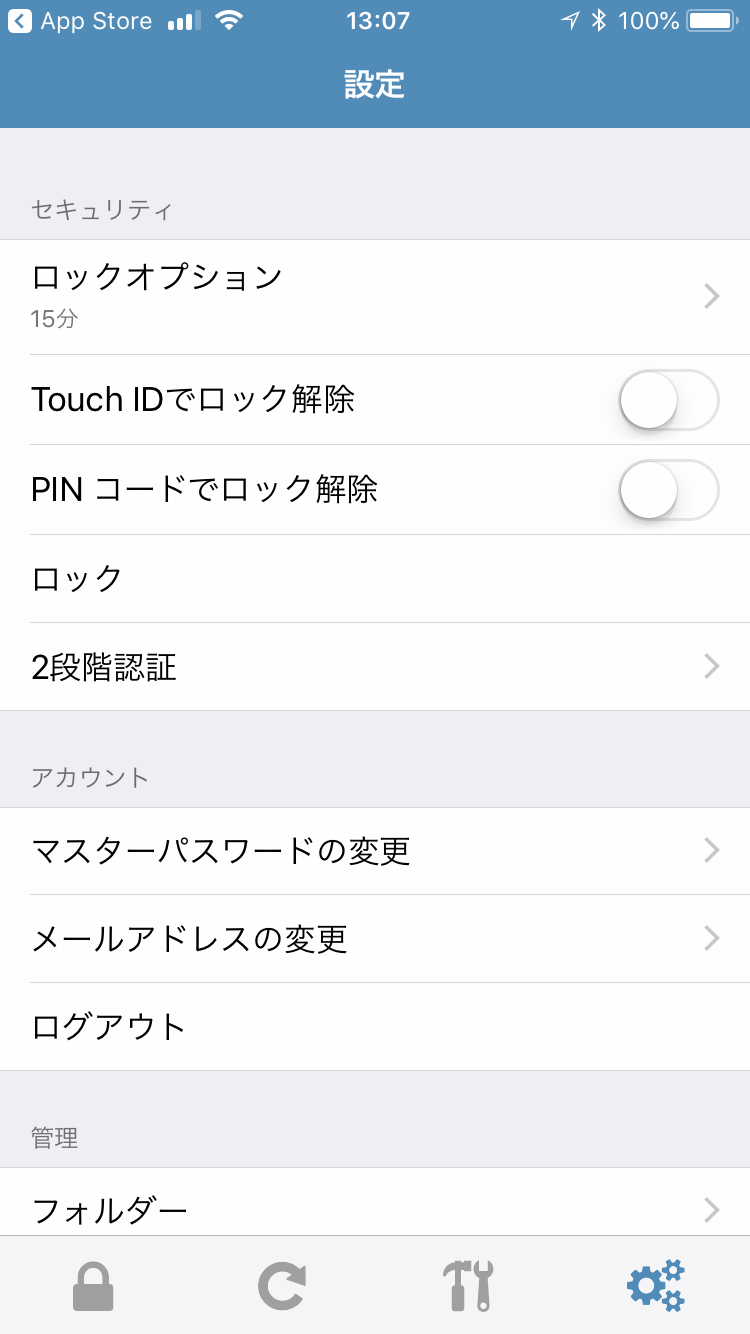Screen dimensions: 750x1334
Task: Select ログアウト to sign out
Action: tap(375, 1027)
